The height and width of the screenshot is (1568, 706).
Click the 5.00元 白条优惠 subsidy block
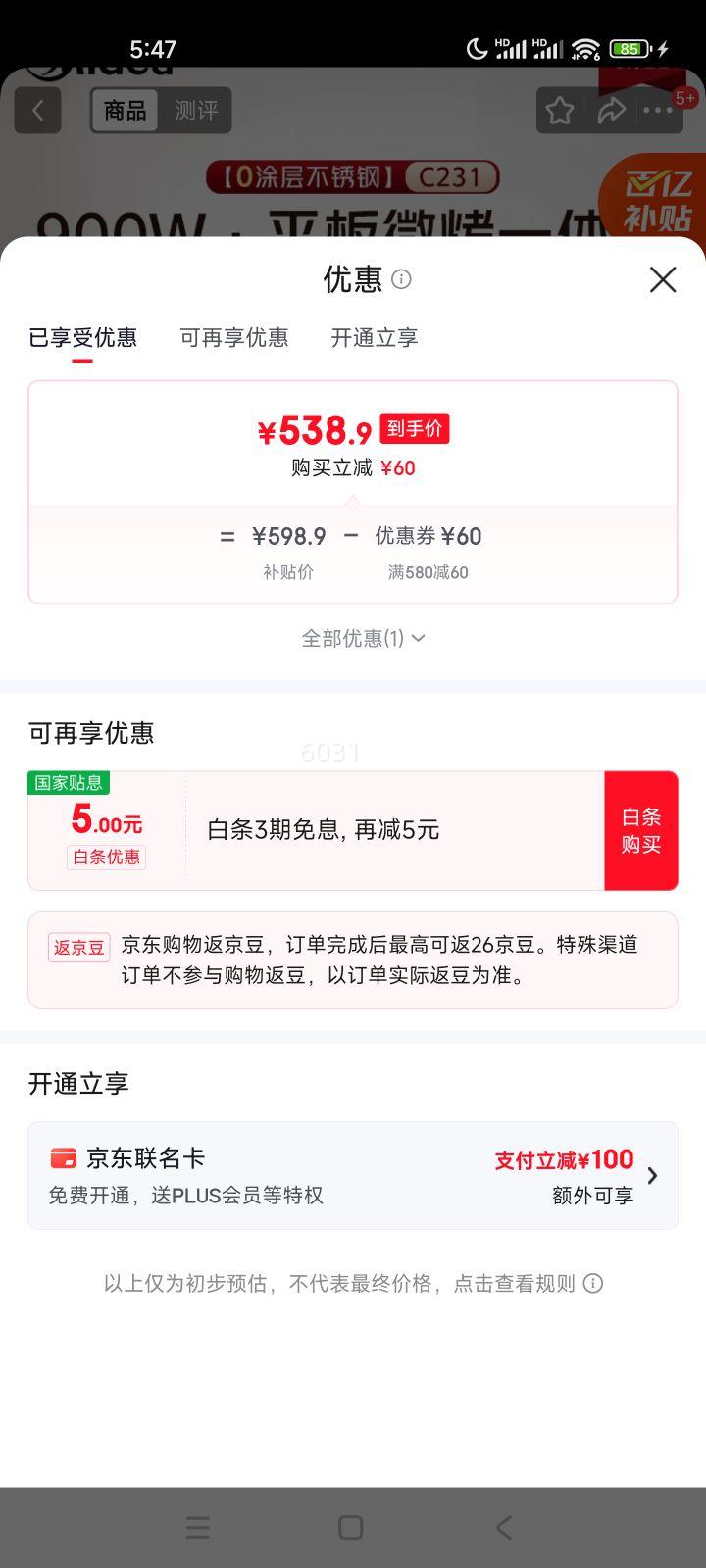[105, 829]
